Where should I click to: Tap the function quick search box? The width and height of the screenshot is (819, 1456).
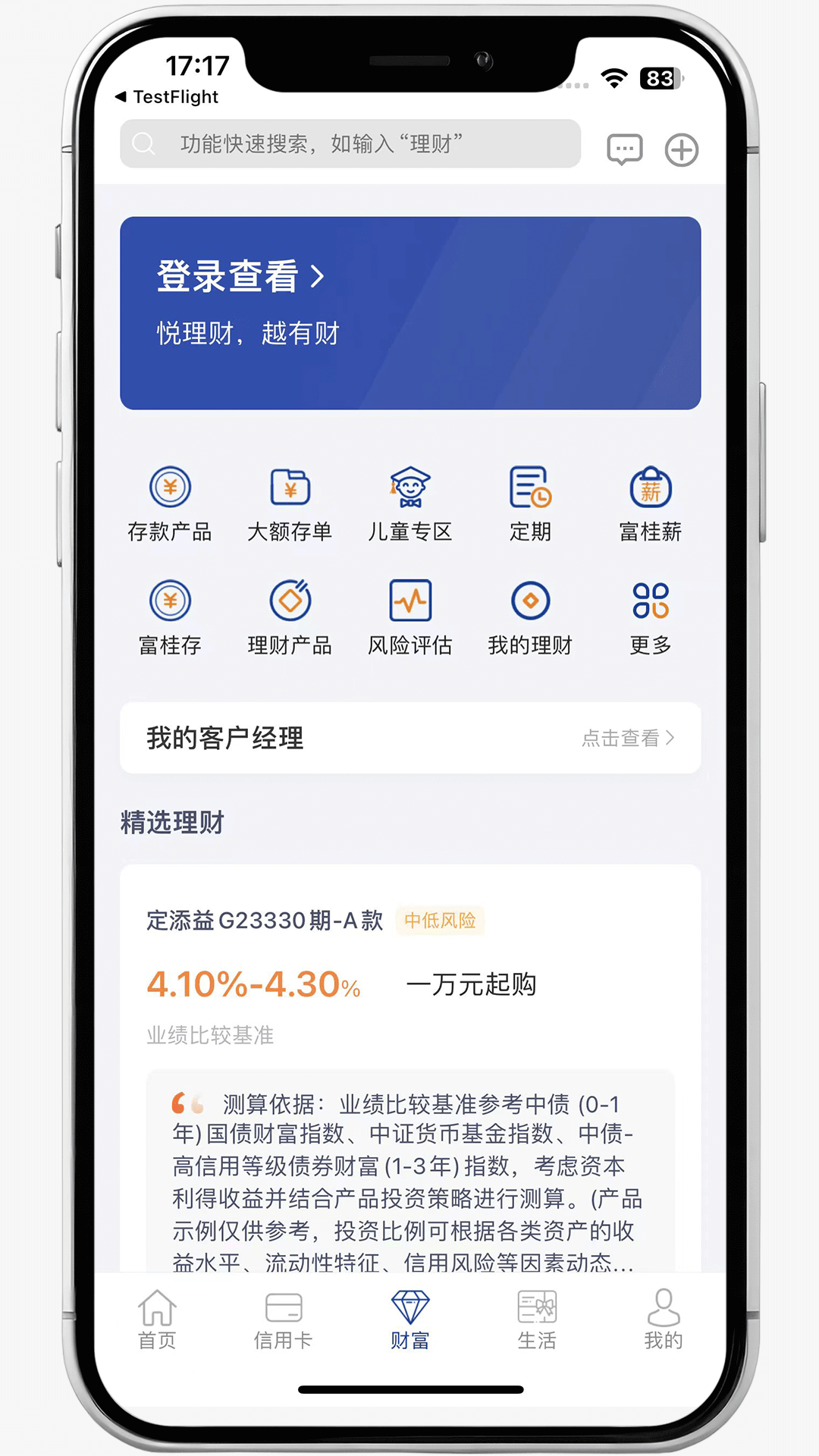click(x=350, y=144)
